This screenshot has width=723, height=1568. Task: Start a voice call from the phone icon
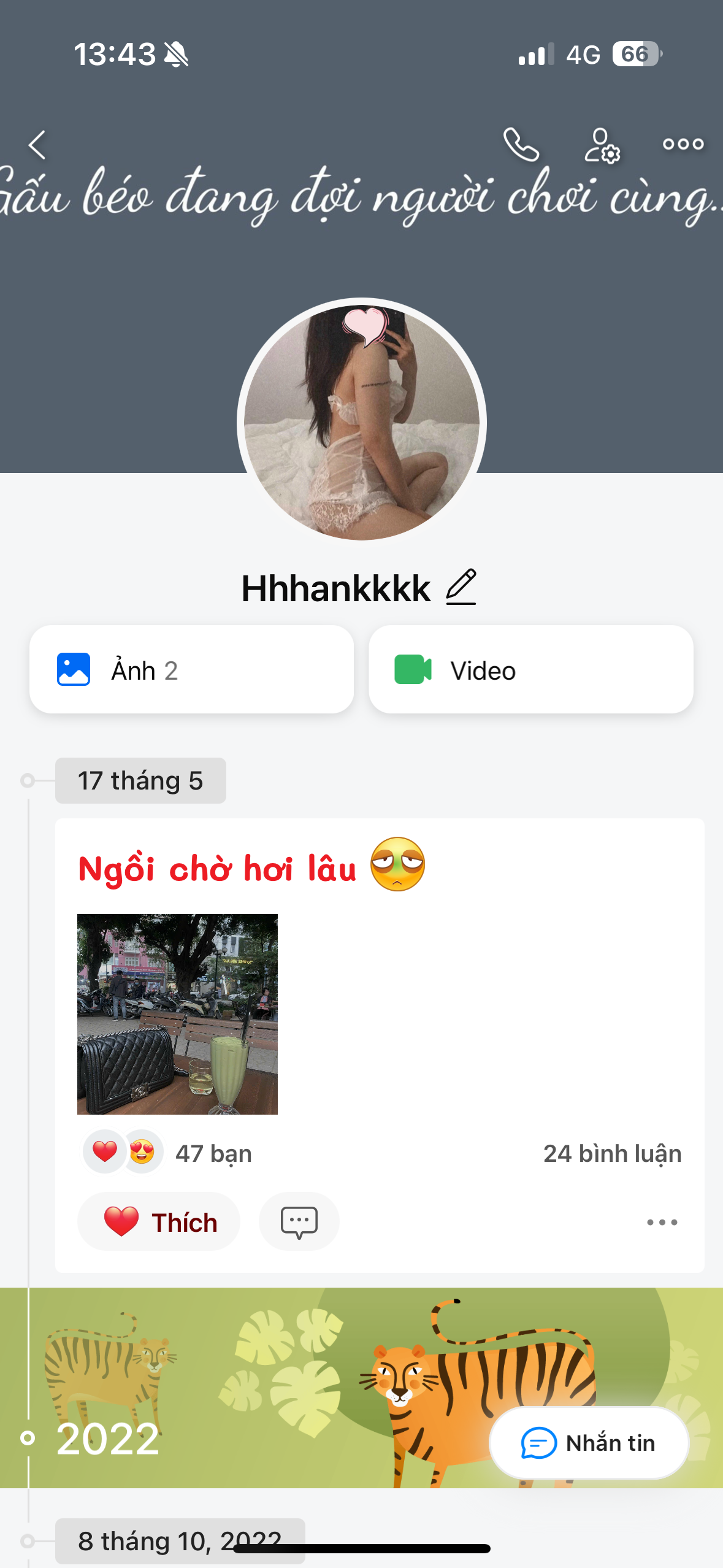pos(521,145)
